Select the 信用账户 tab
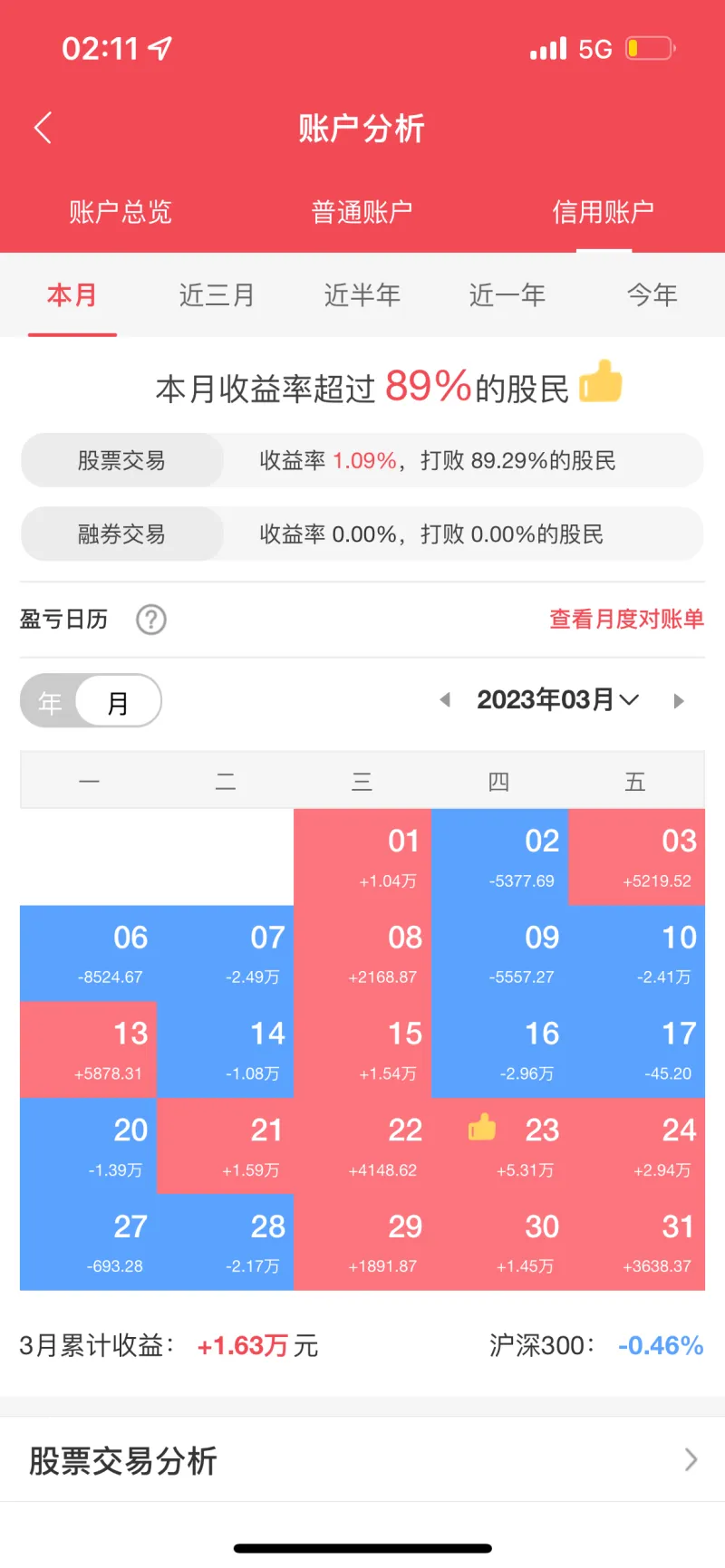 tap(603, 213)
